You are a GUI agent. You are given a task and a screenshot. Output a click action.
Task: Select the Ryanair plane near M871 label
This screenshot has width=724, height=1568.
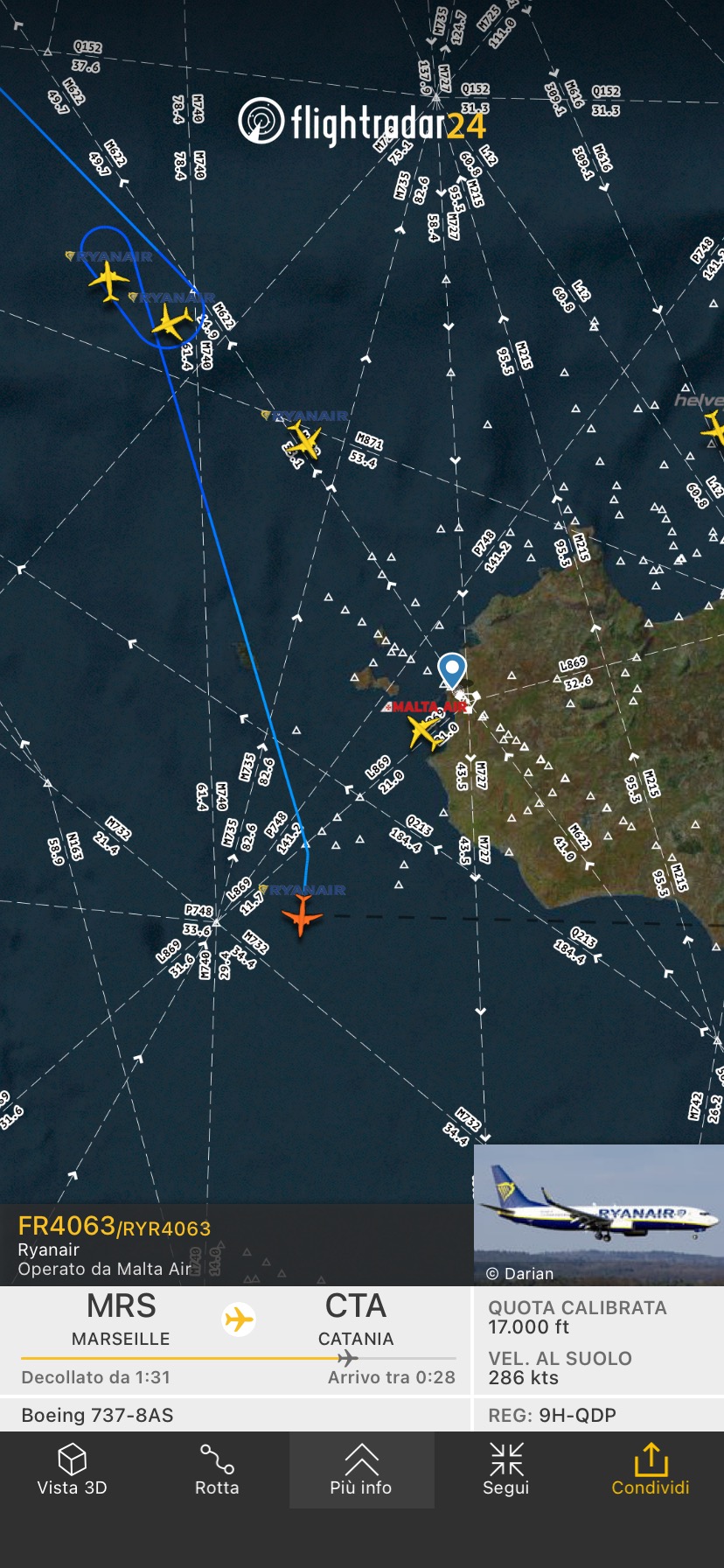pos(305,439)
